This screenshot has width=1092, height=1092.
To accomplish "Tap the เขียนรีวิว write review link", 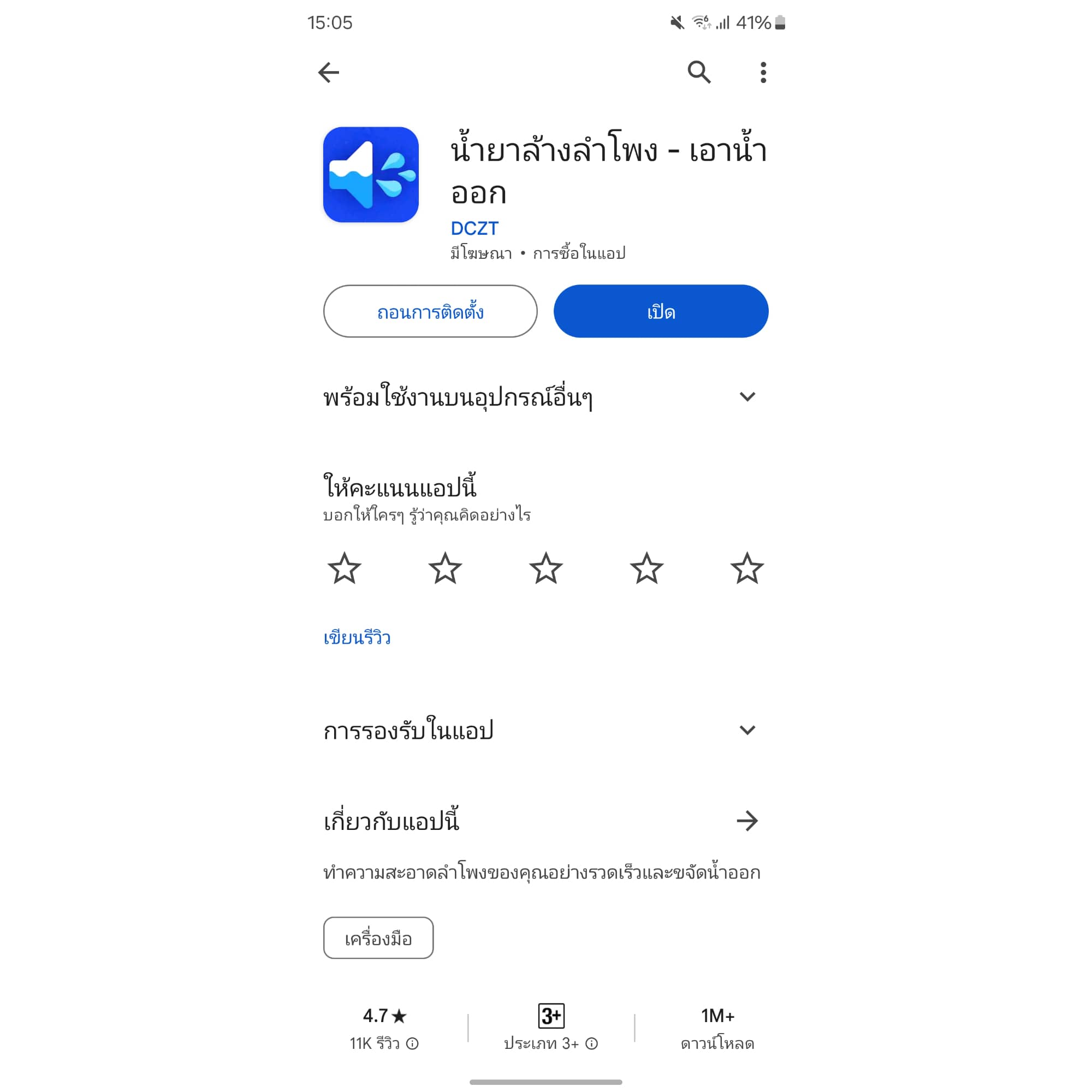I will point(357,638).
